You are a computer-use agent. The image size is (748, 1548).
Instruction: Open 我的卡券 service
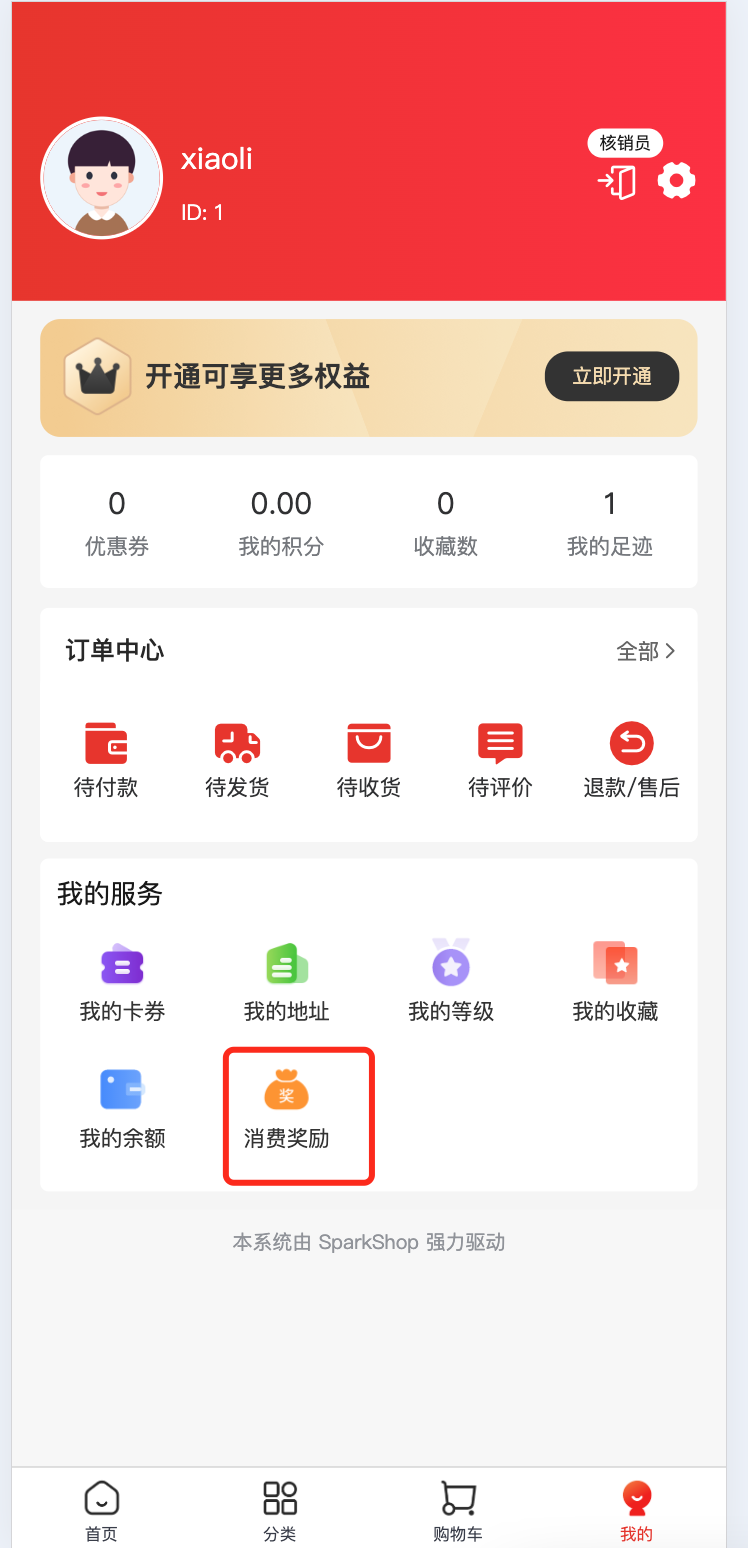coord(122,982)
